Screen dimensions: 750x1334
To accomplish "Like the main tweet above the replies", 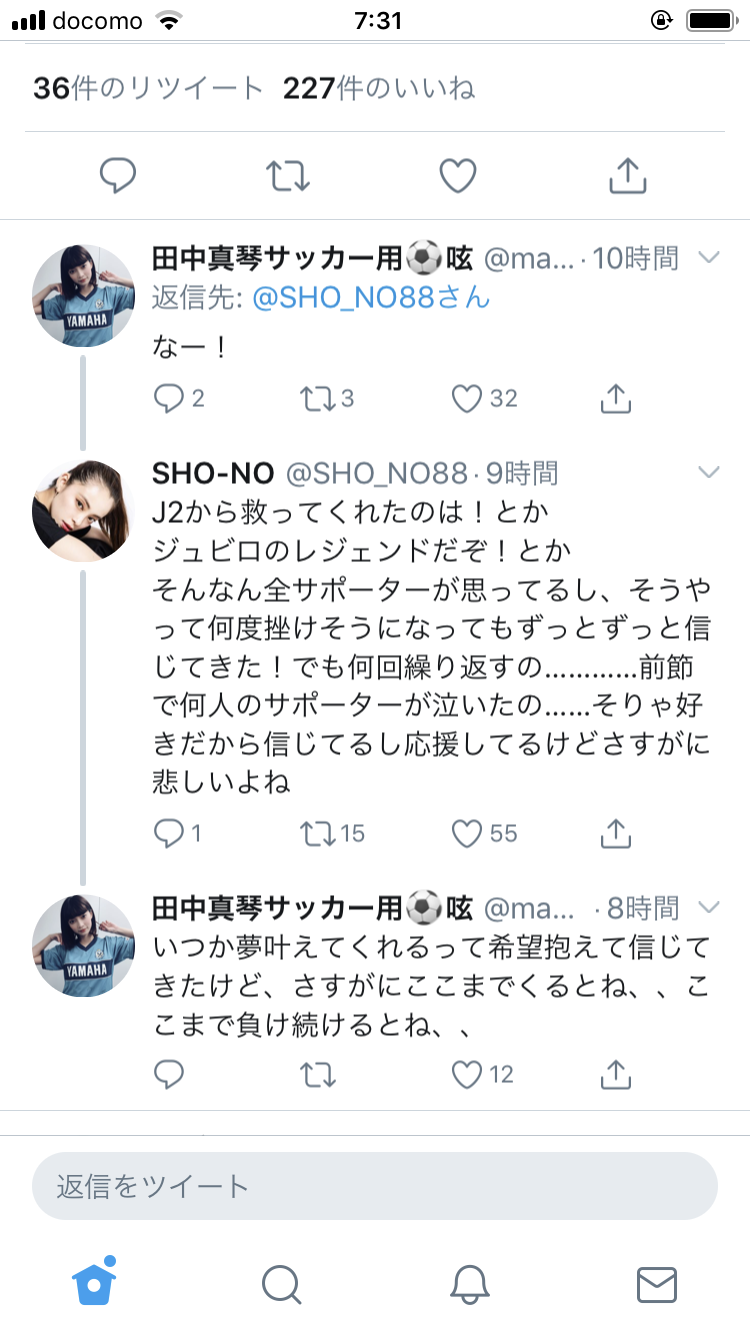I will (x=458, y=176).
